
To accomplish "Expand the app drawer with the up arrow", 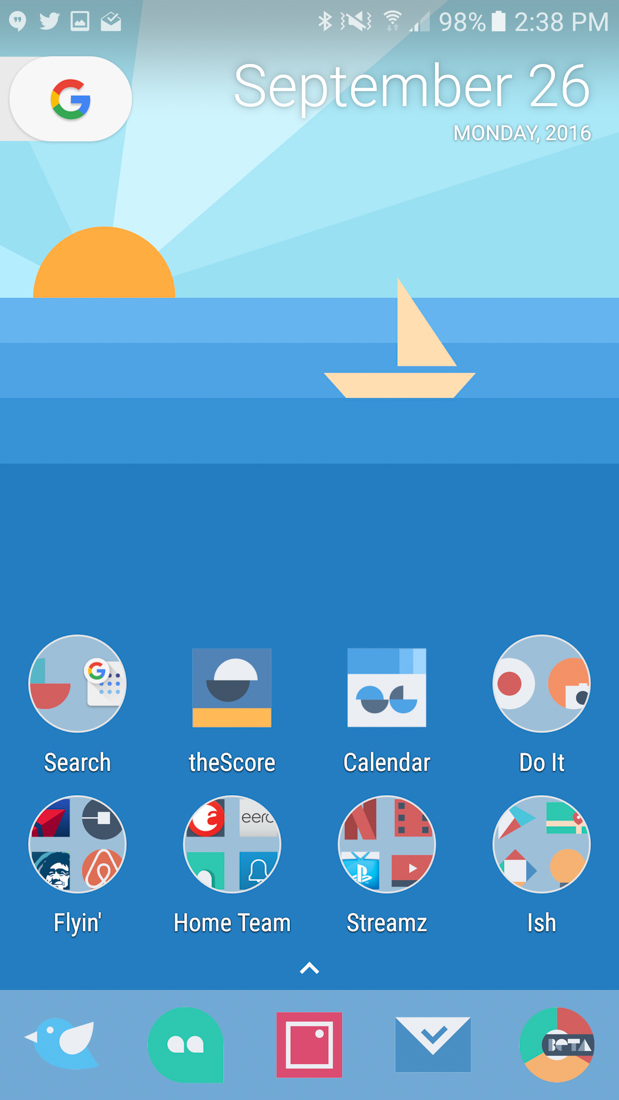I will [x=310, y=967].
